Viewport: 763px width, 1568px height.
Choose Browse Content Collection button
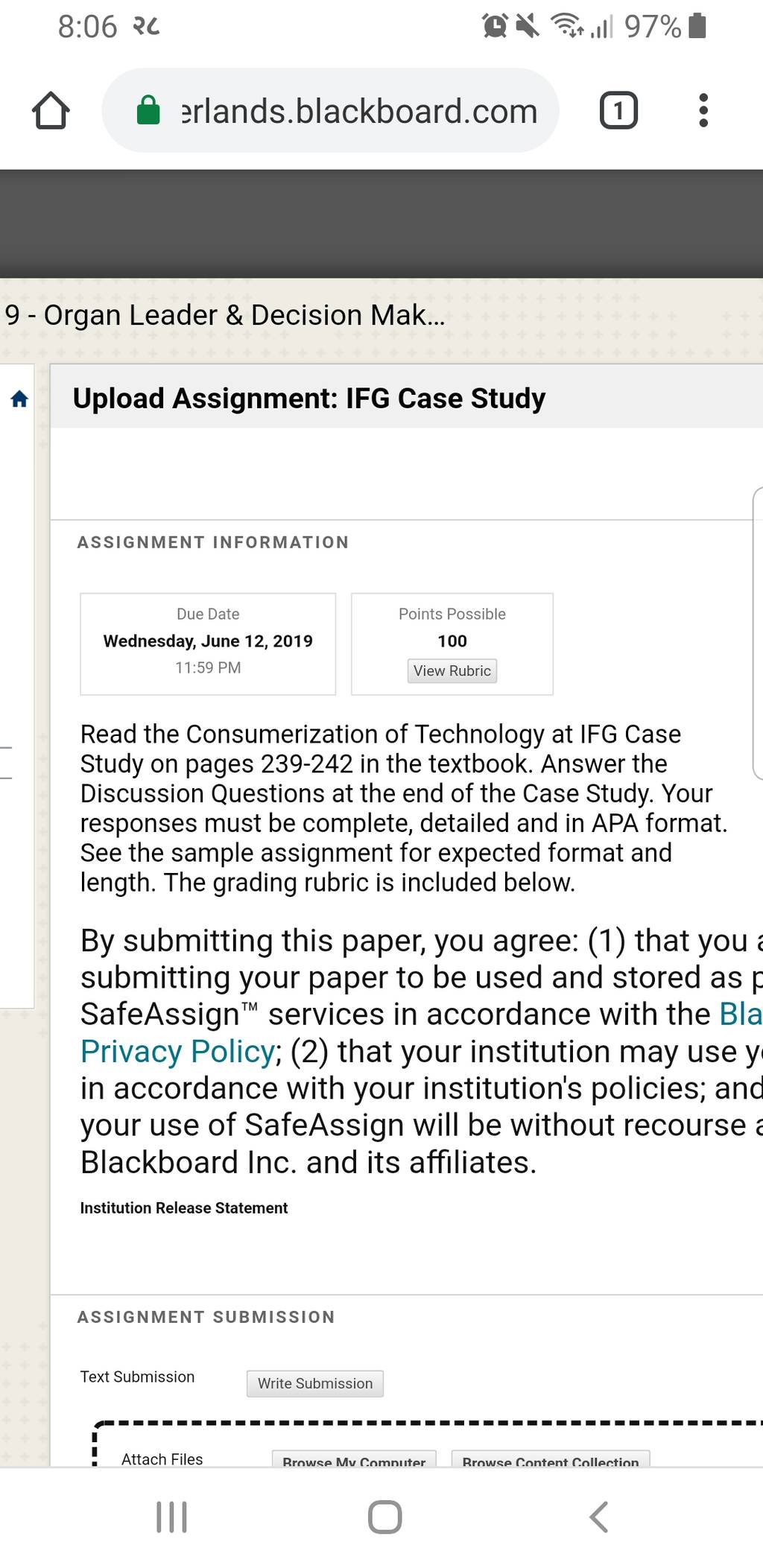point(551,1459)
